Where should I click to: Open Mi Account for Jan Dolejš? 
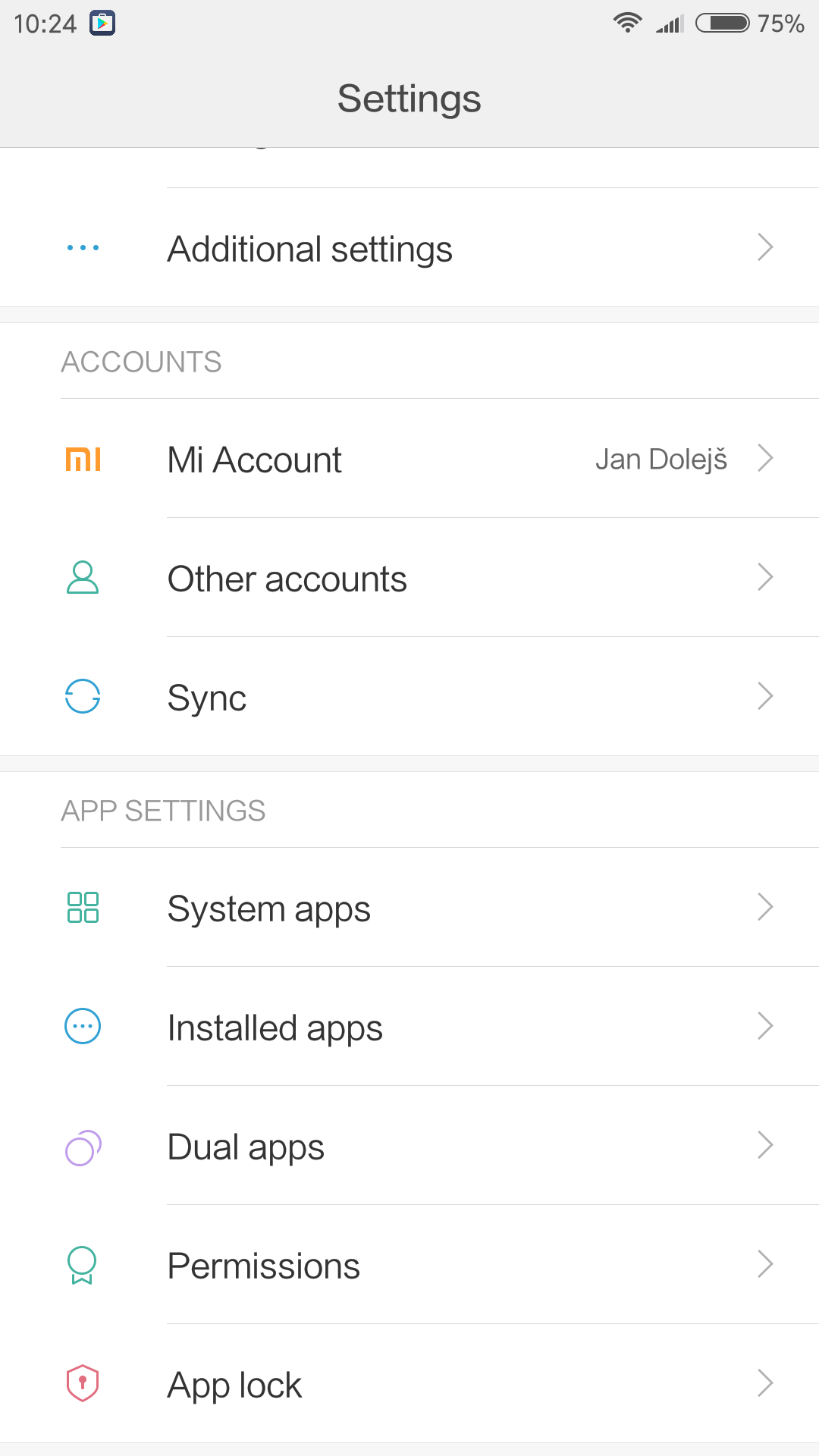[x=409, y=458]
